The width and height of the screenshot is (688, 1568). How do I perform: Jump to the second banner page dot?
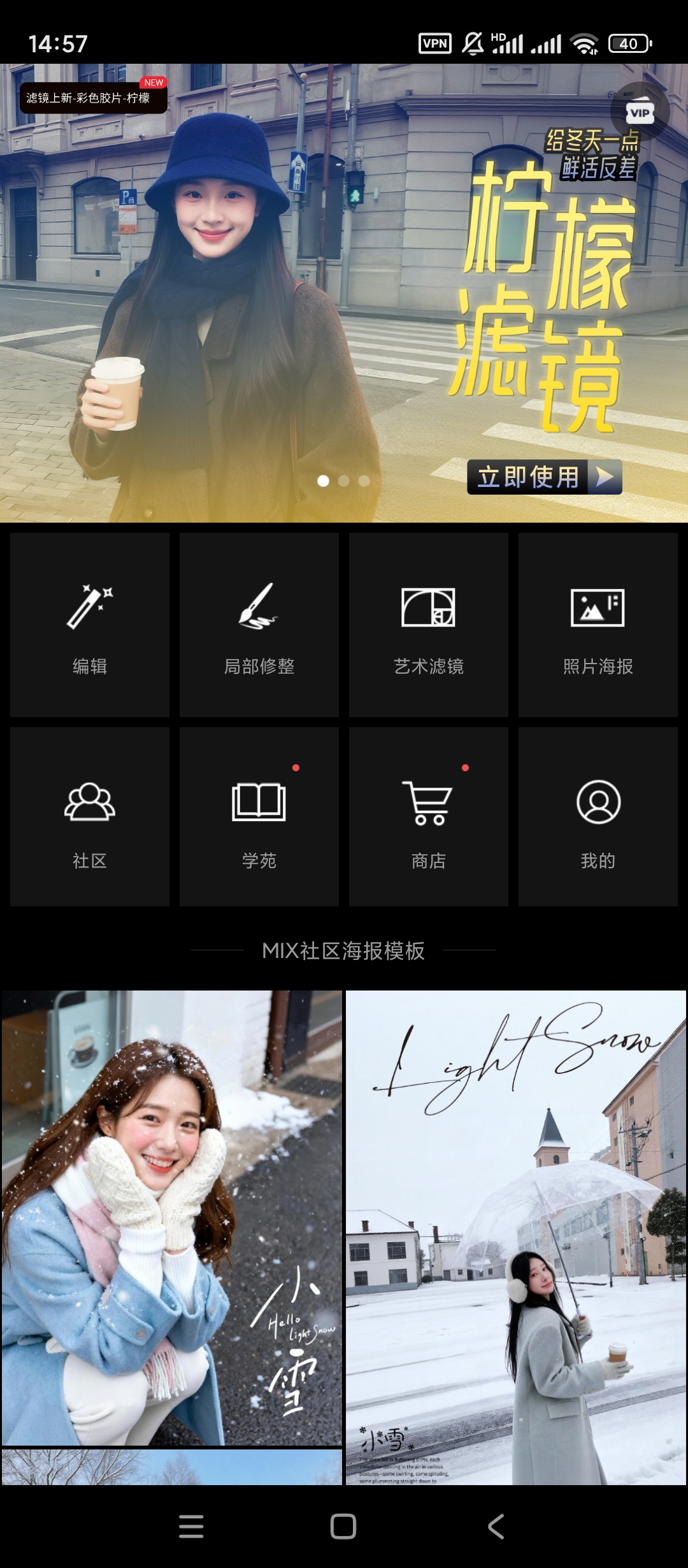click(x=344, y=481)
